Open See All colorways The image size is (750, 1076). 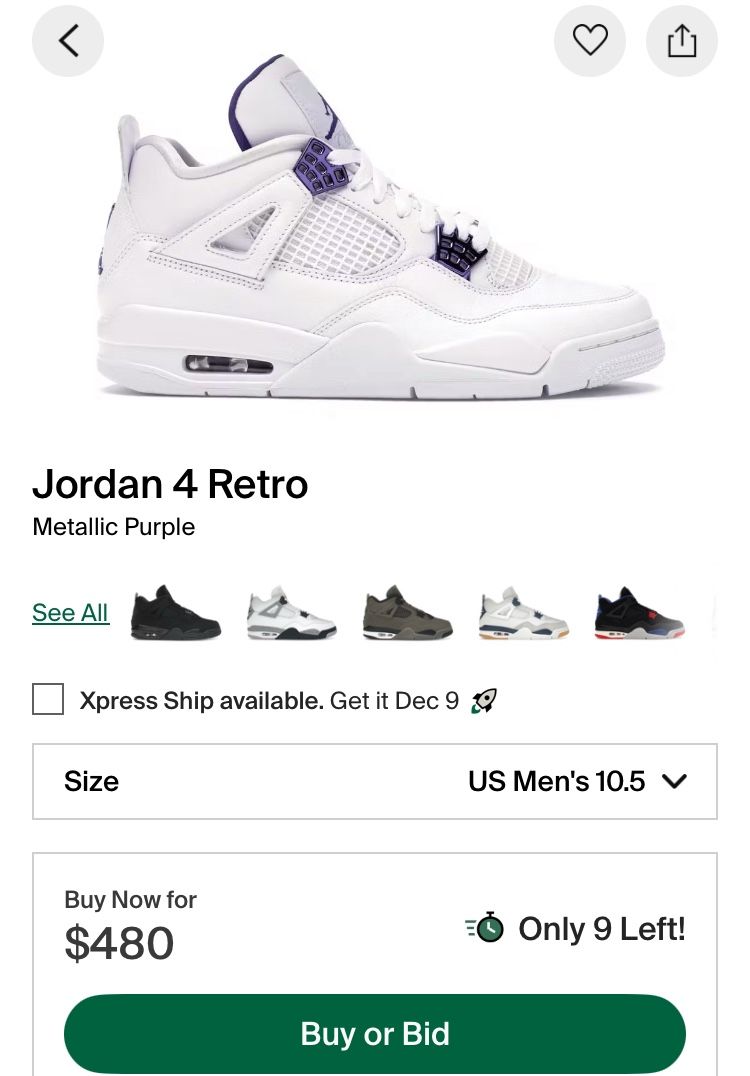tap(70, 612)
